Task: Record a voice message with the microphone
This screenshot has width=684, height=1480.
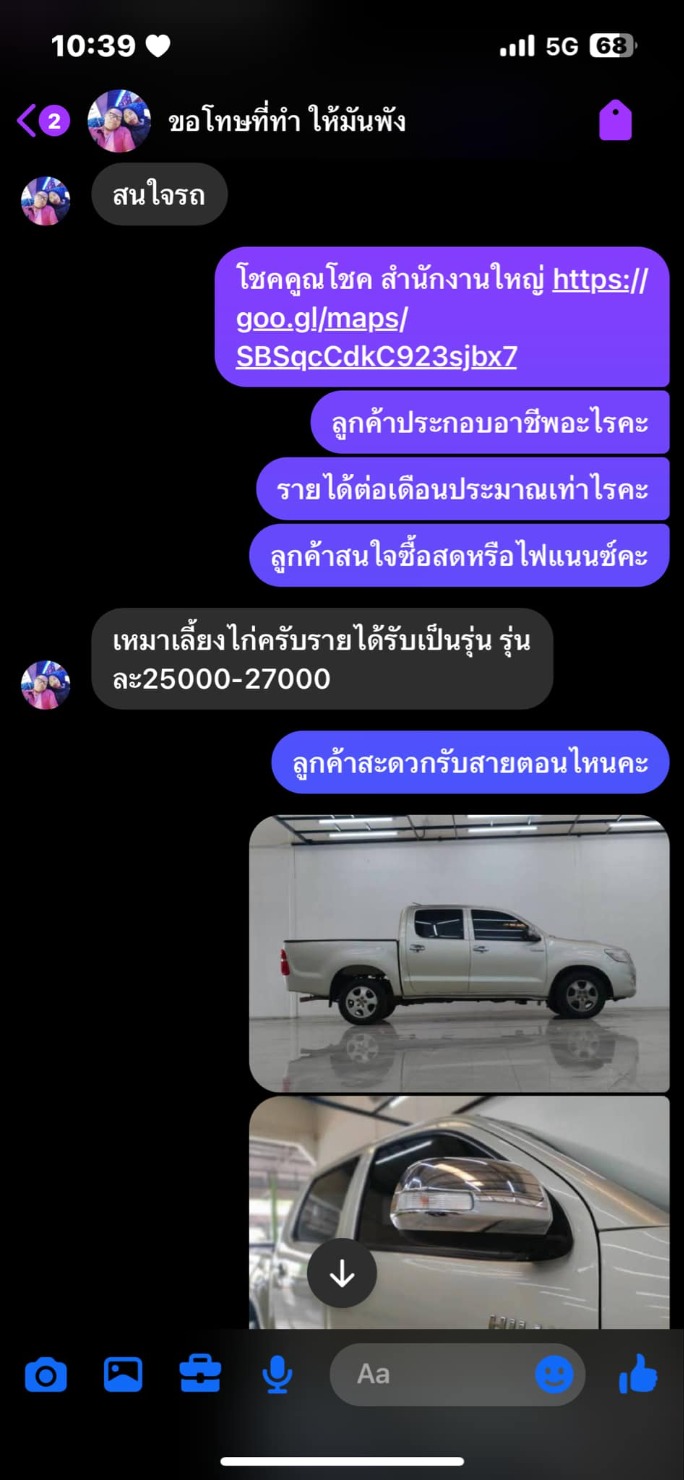Action: click(277, 1375)
